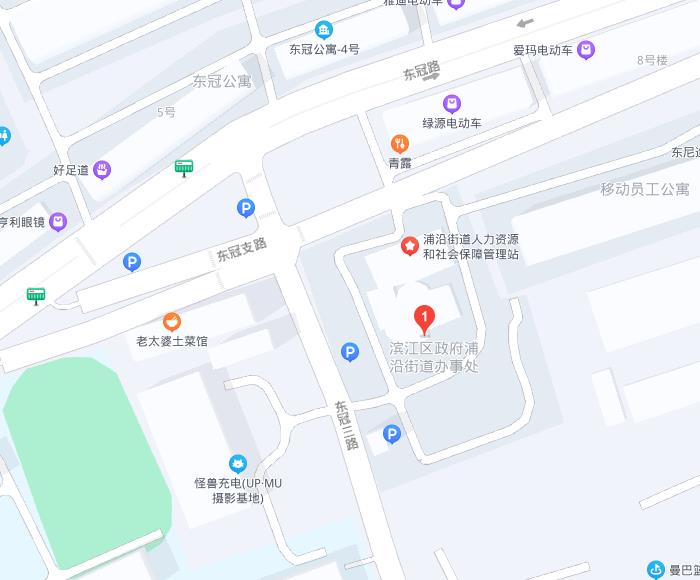Select the 绿源电动车 shop marker
Screen dimensions: 700x580
(452, 103)
